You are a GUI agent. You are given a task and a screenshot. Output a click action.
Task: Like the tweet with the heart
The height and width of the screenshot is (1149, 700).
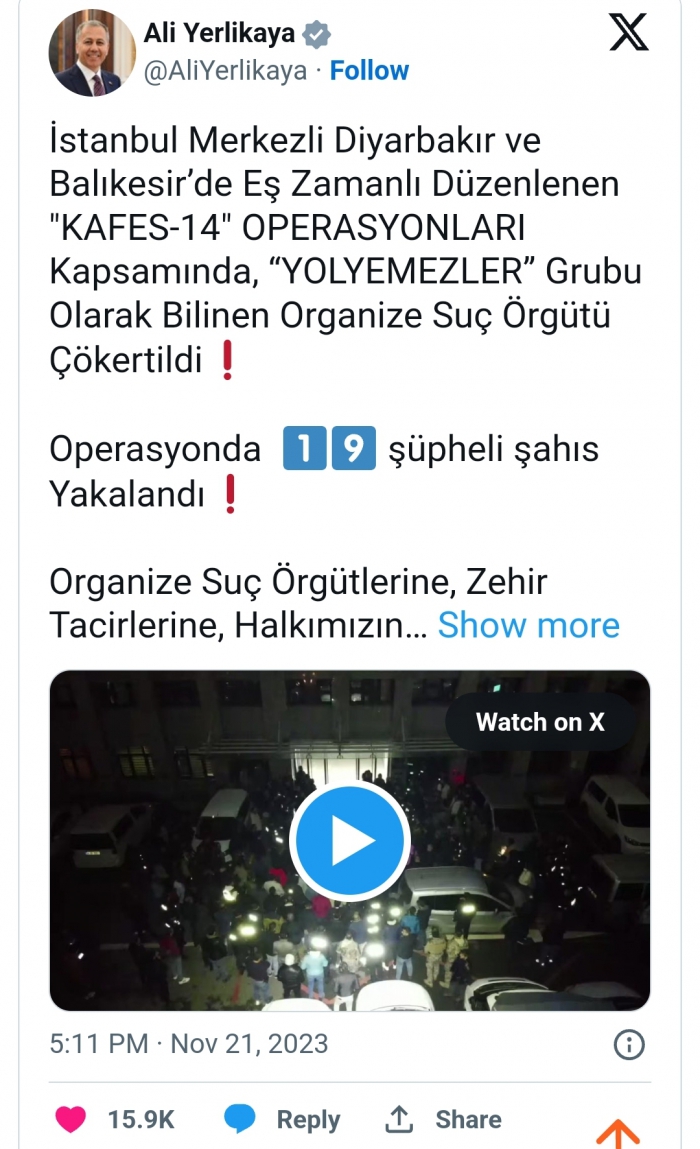71,1119
